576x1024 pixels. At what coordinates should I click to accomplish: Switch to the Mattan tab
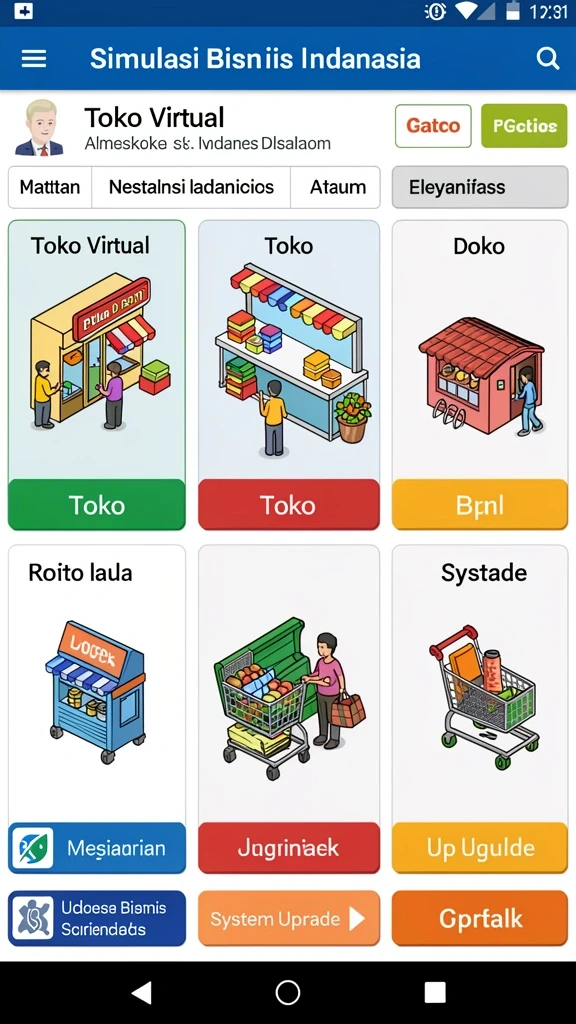50,187
